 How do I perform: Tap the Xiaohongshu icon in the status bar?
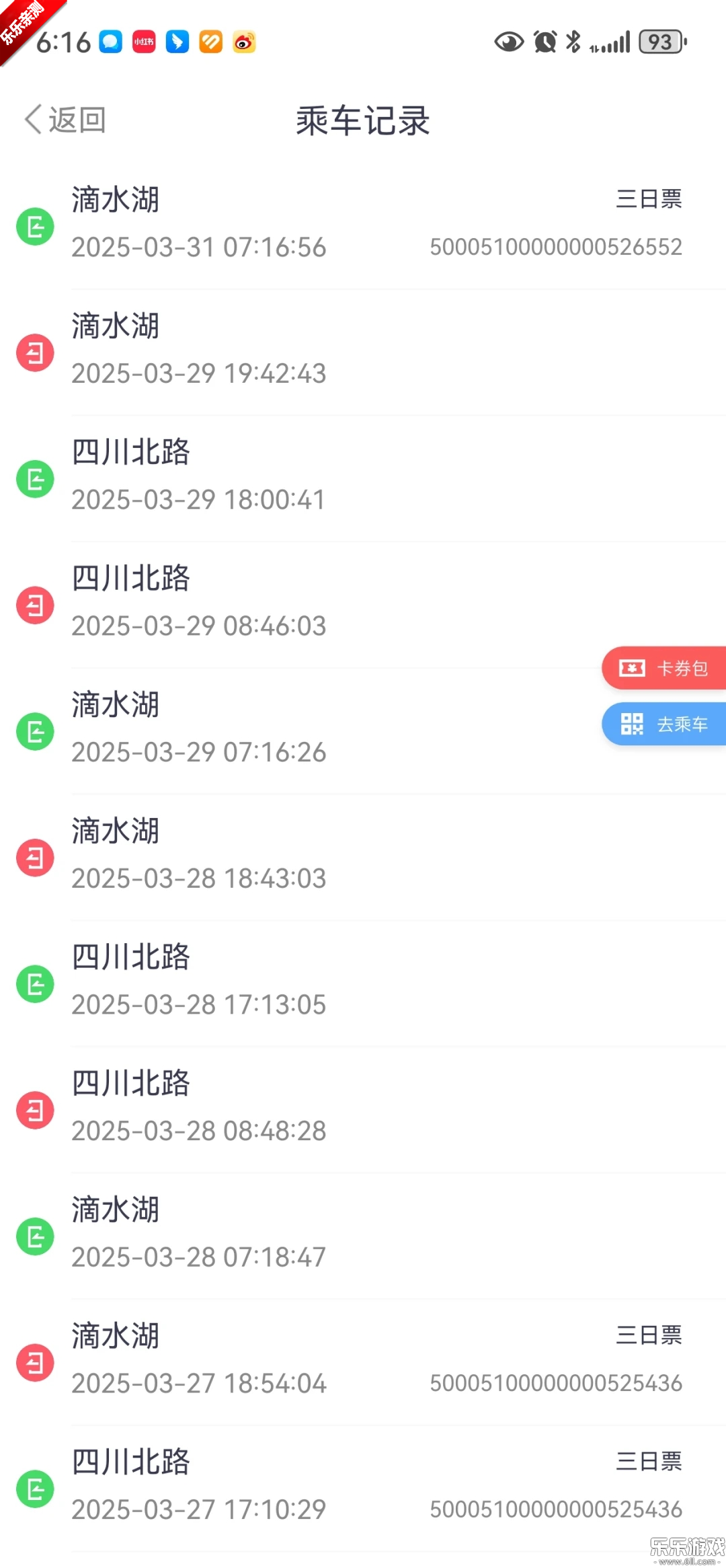[x=143, y=42]
